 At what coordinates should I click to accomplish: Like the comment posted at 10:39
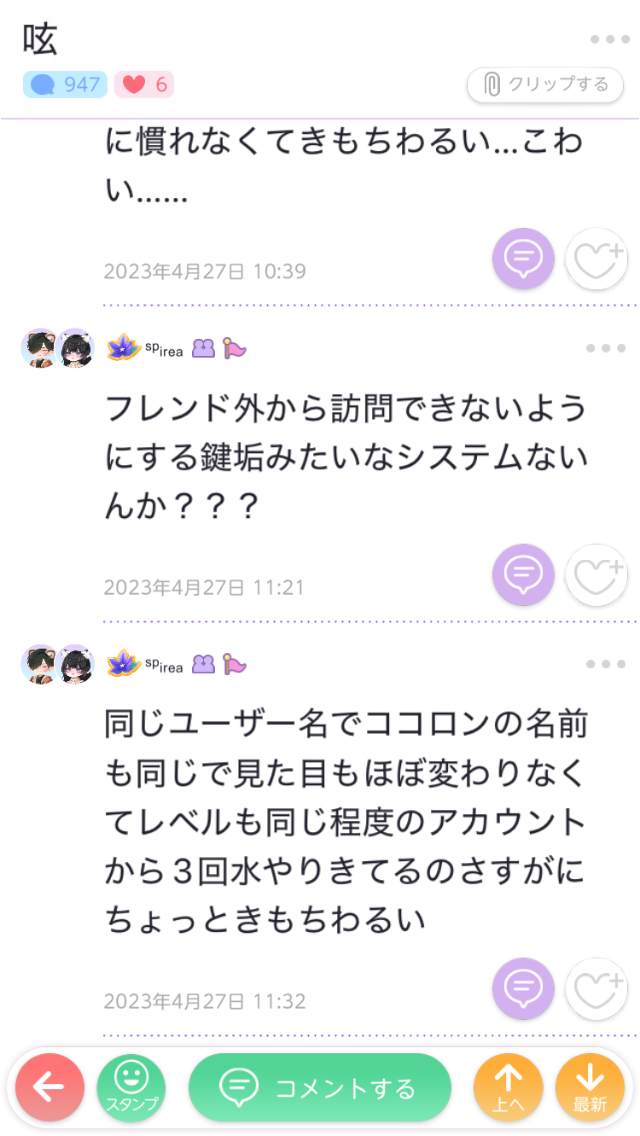pyautogui.click(x=596, y=259)
